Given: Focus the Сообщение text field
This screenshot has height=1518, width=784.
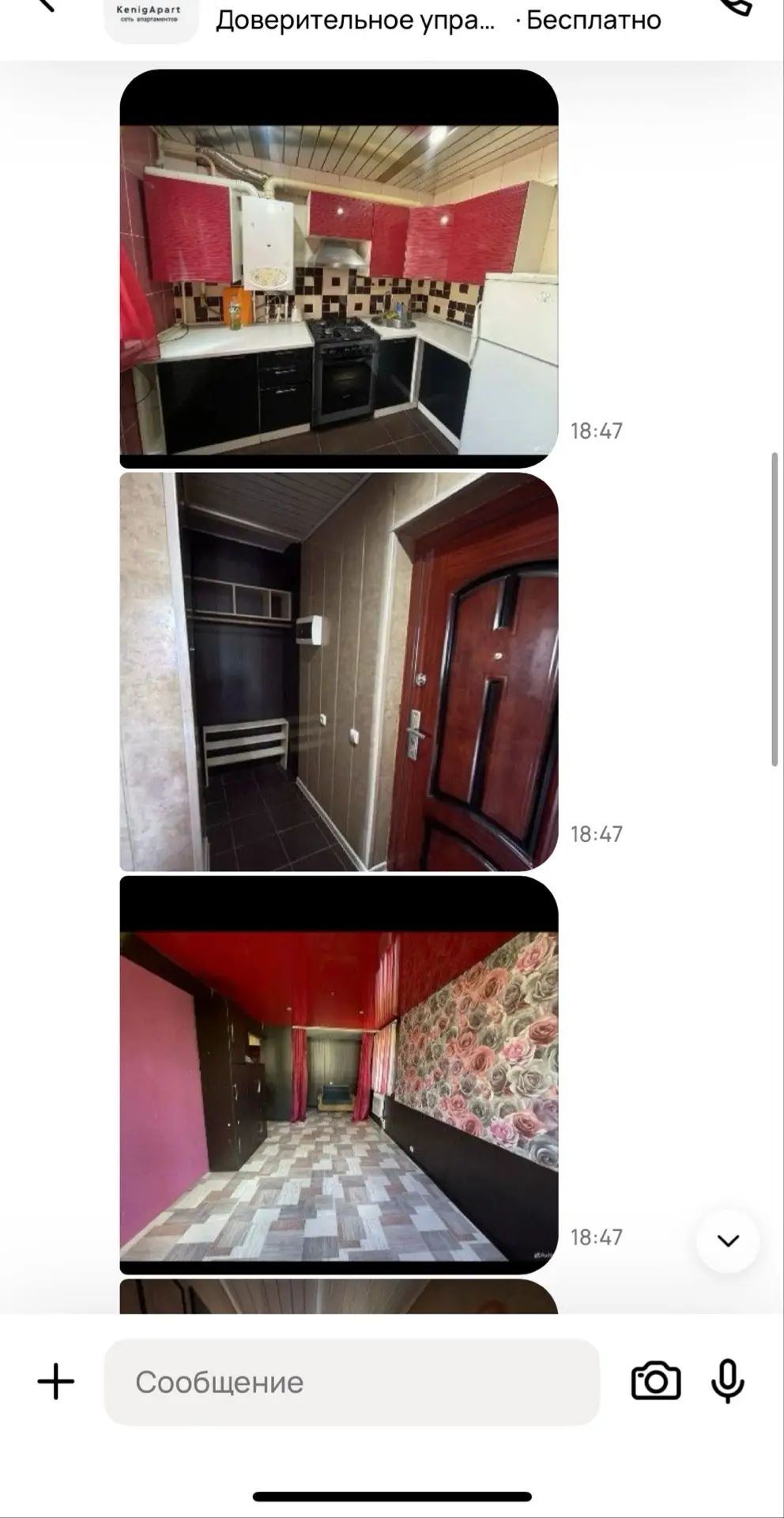Looking at the screenshot, I should coord(352,1382).
